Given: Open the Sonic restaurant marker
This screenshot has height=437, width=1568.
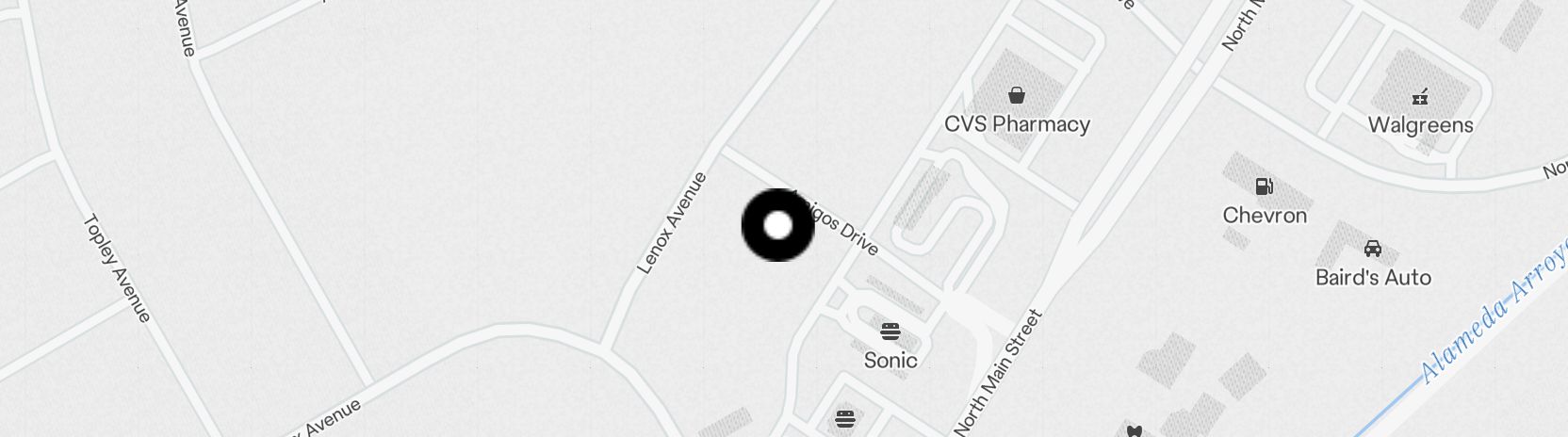Looking at the screenshot, I should (890, 332).
